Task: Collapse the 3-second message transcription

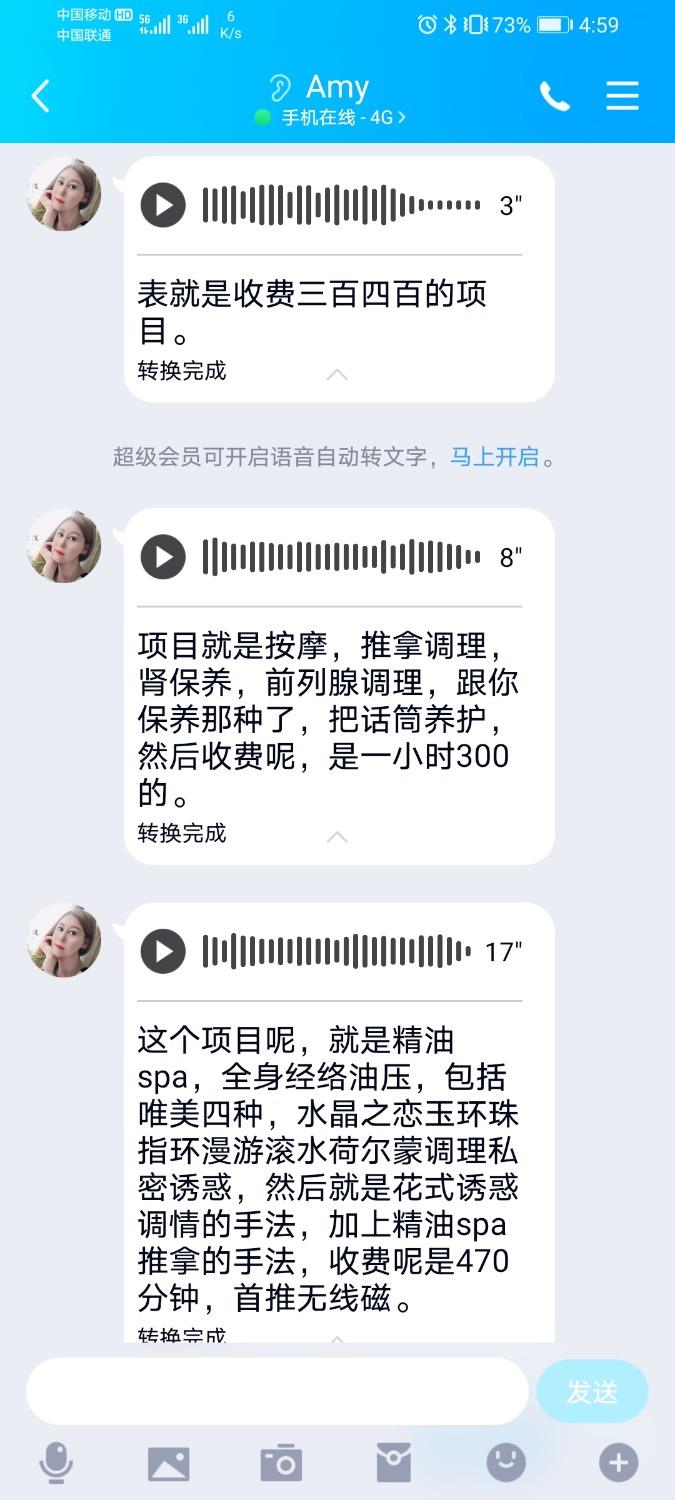Action: coord(337,374)
